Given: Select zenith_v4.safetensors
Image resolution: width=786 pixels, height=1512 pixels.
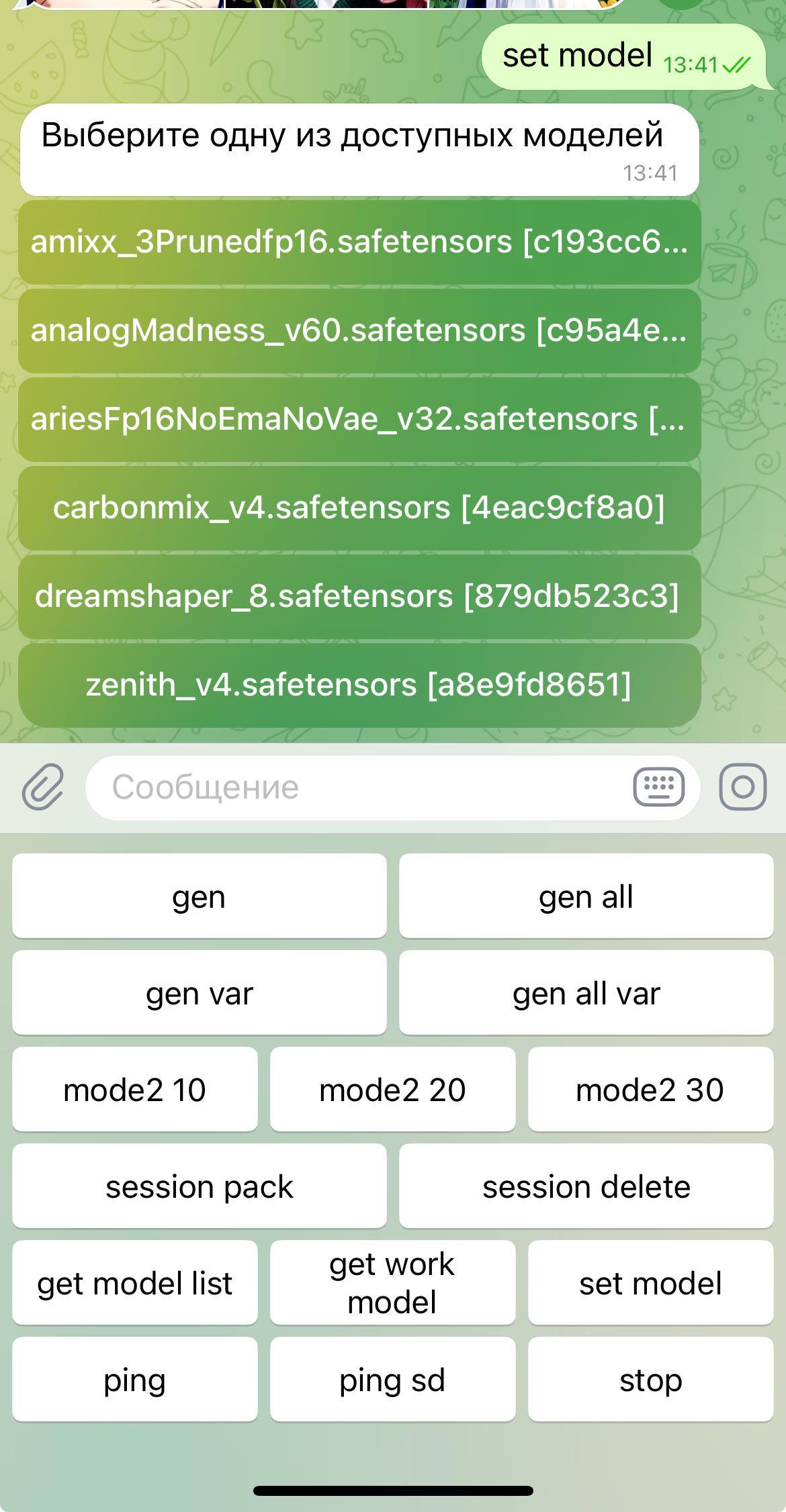Looking at the screenshot, I should tap(359, 686).
